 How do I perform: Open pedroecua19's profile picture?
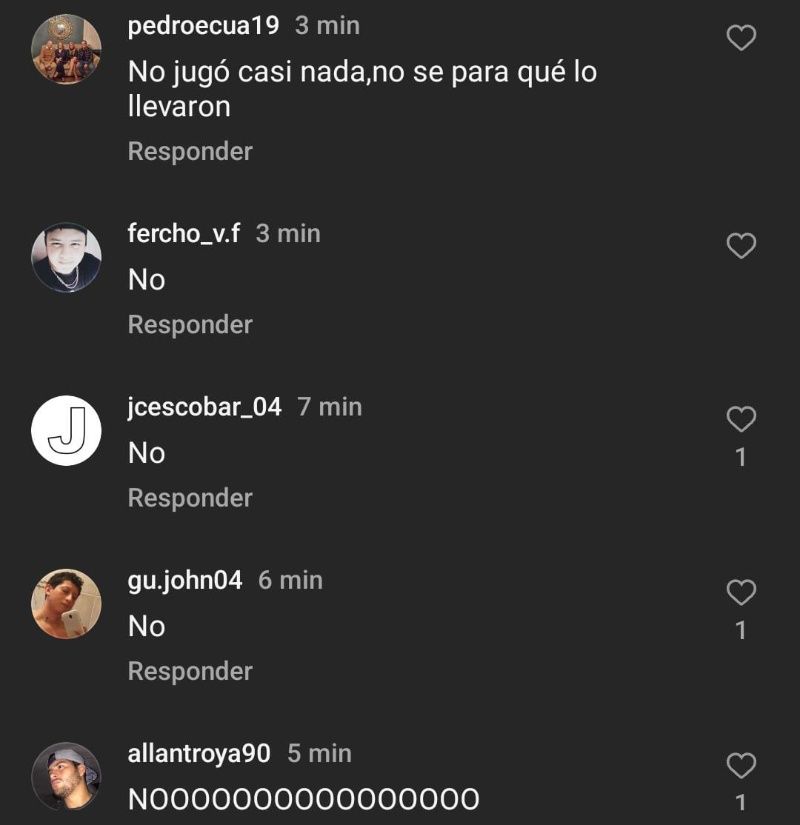click(67, 50)
